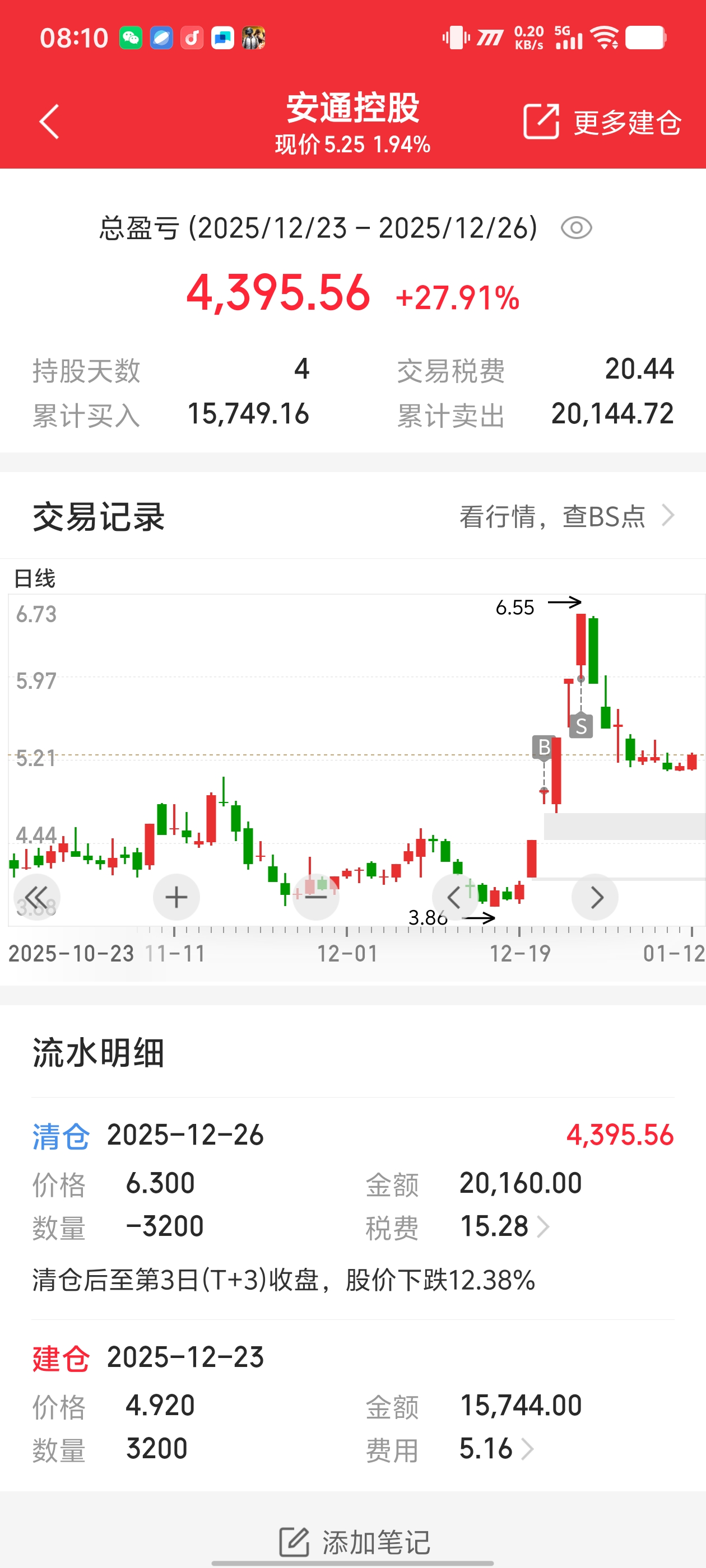Screen dimensions: 706x1568
Task: Select the B buy marker on chart
Action: pos(544,747)
